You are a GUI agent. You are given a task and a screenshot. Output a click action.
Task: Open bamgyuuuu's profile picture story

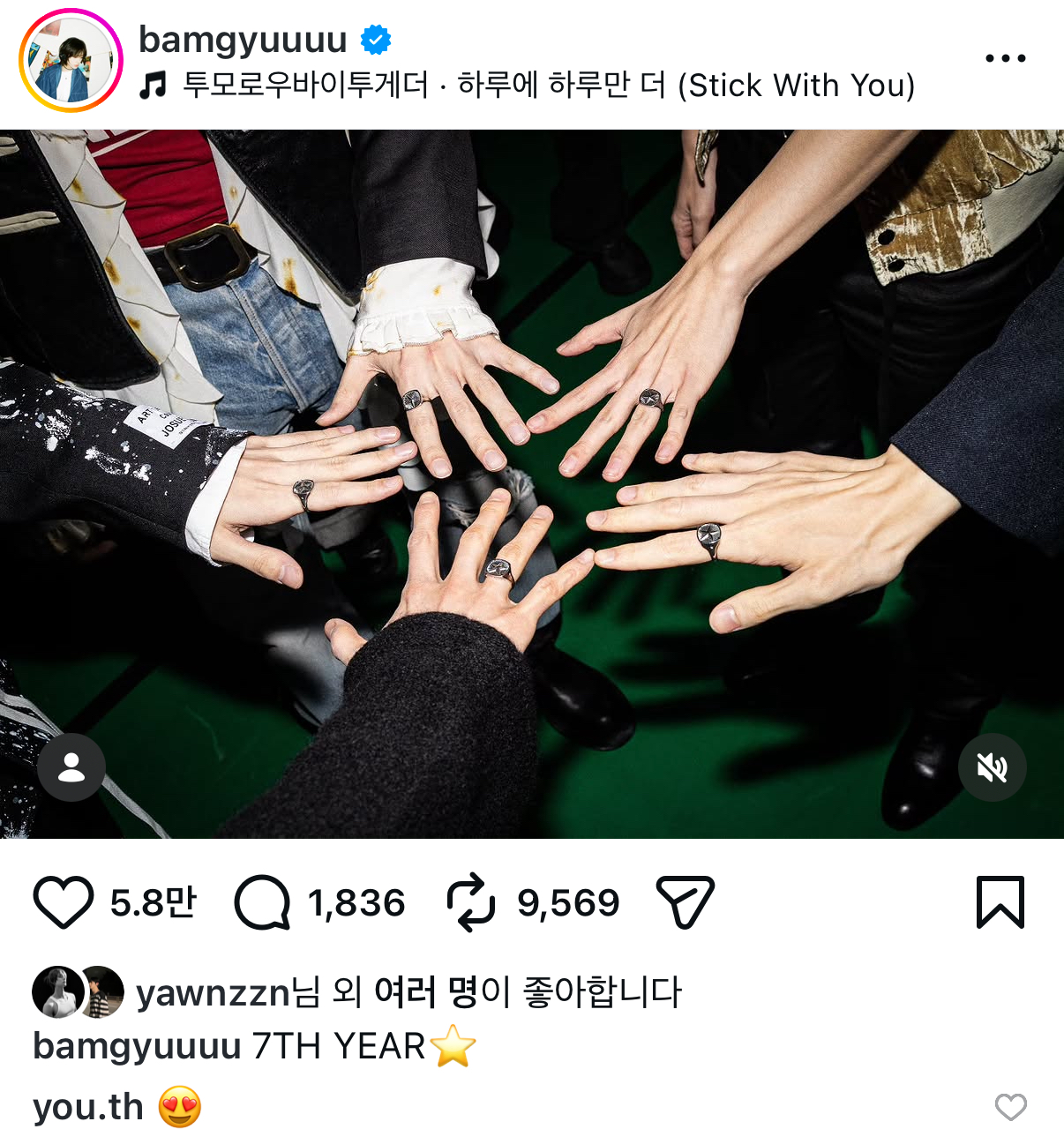pos(71,60)
